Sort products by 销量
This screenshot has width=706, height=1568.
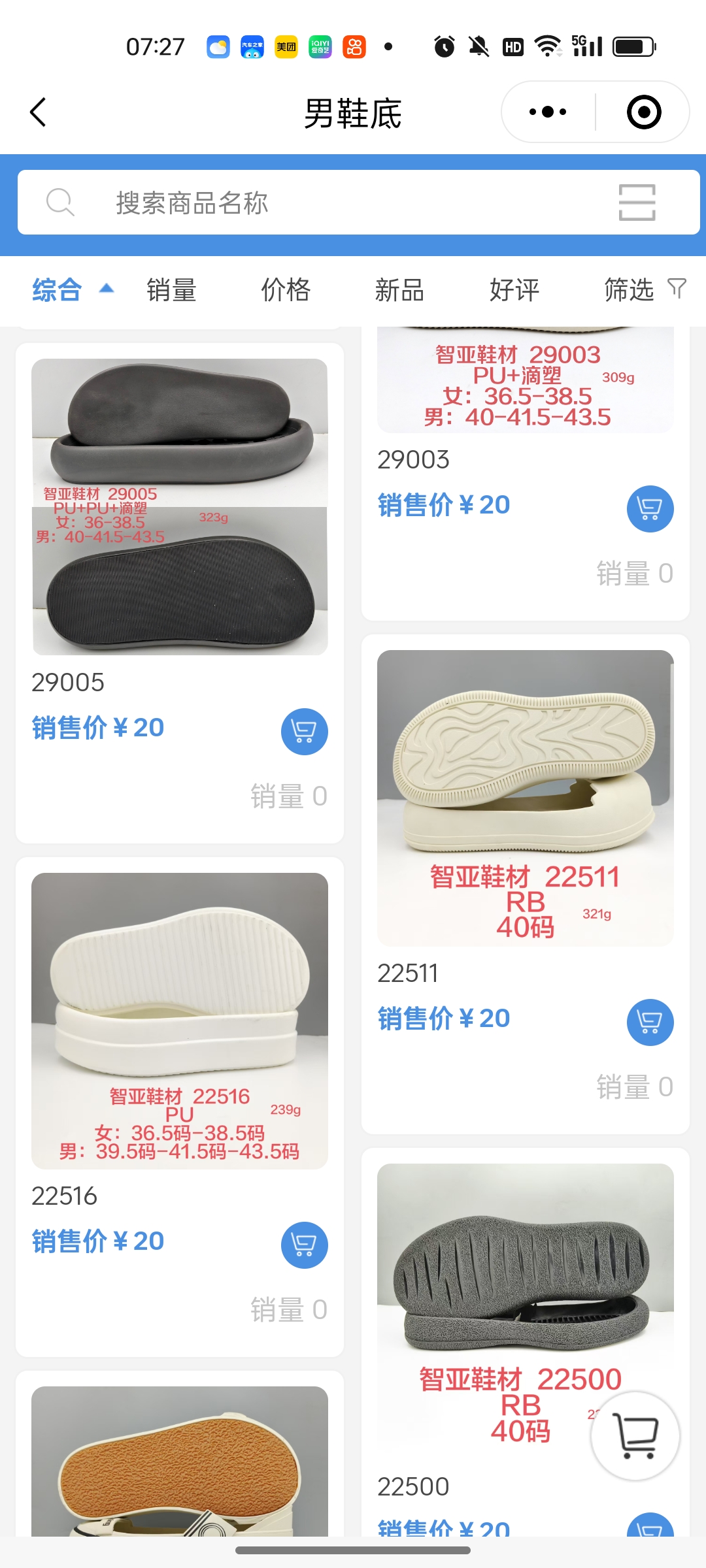pyautogui.click(x=171, y=289)
